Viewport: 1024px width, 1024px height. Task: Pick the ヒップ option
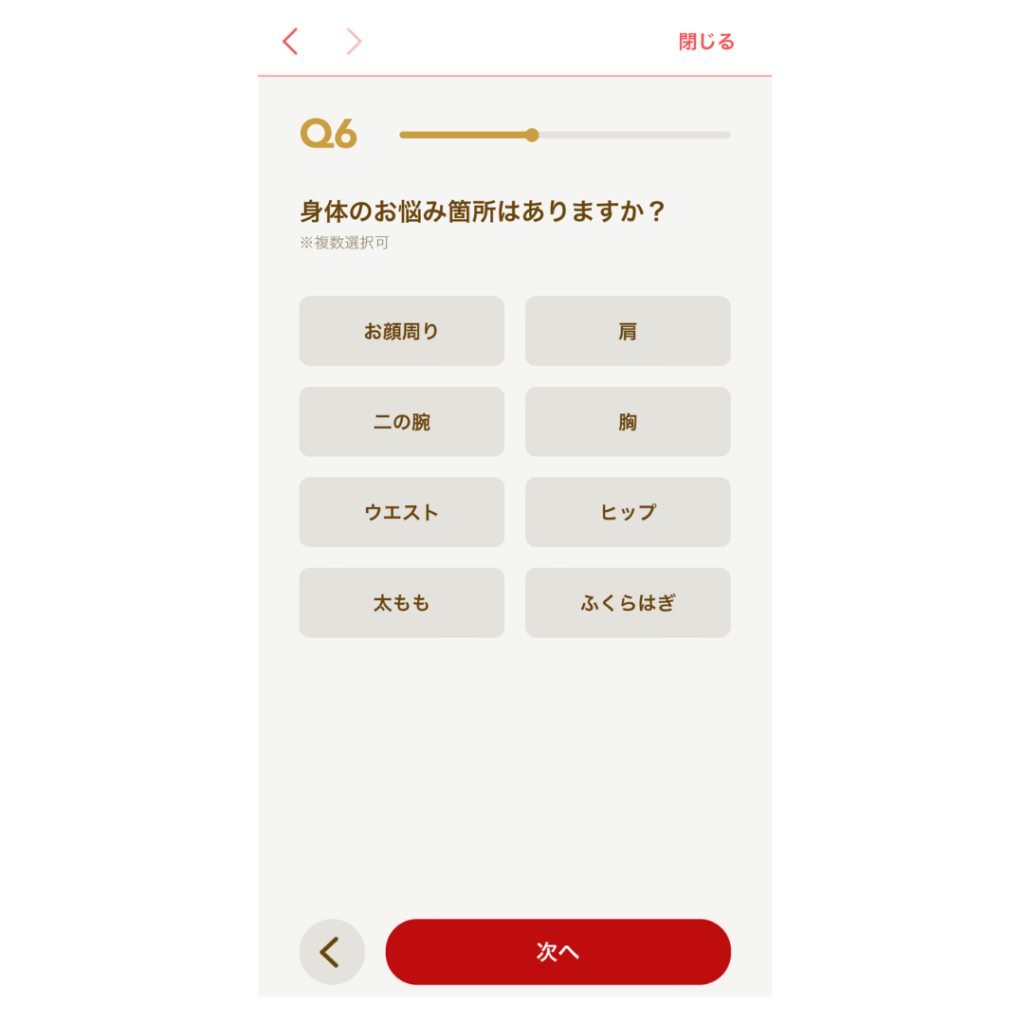627,512
